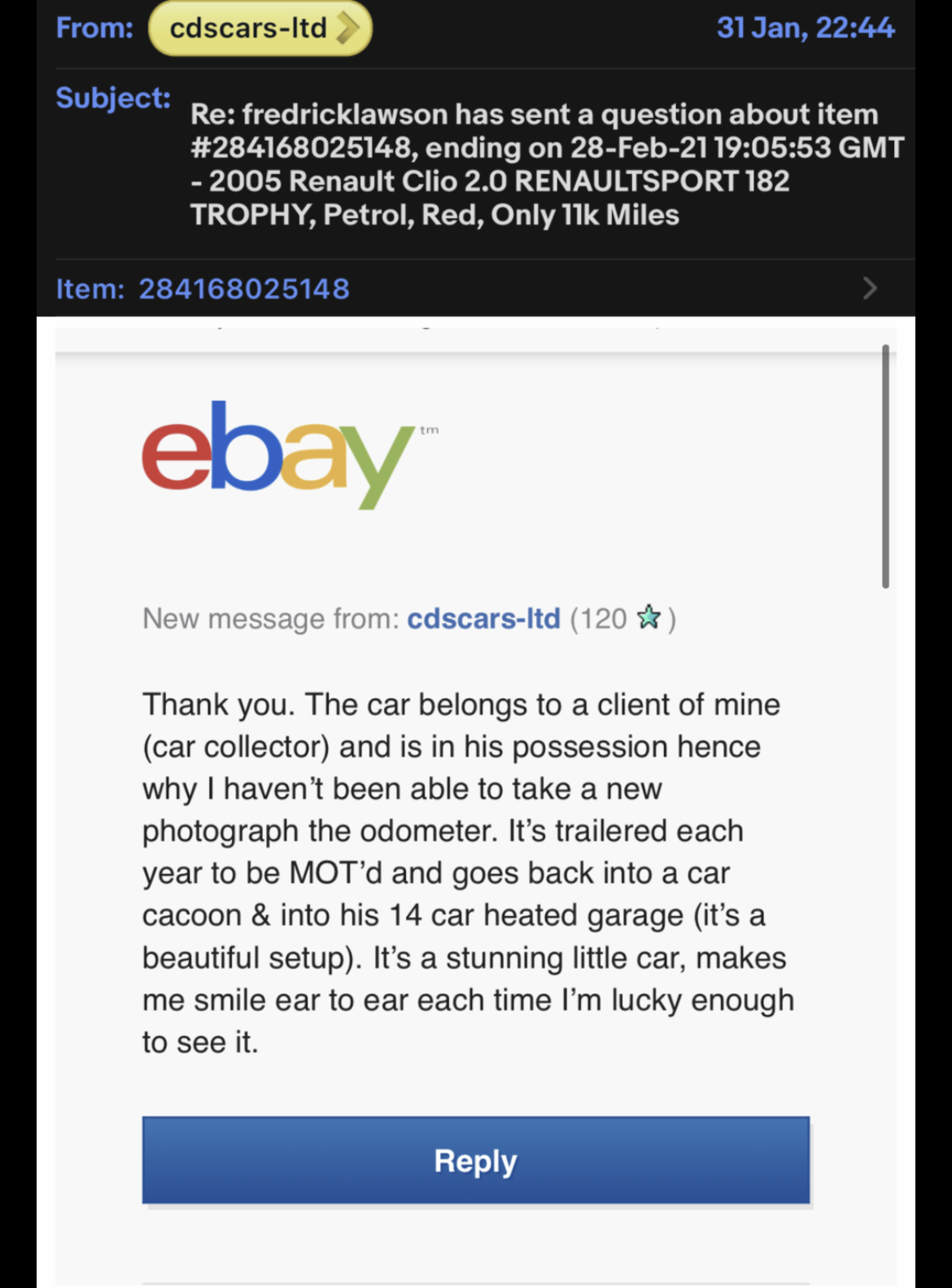Open the cdscars-ltd sender chip

[260, 28]
